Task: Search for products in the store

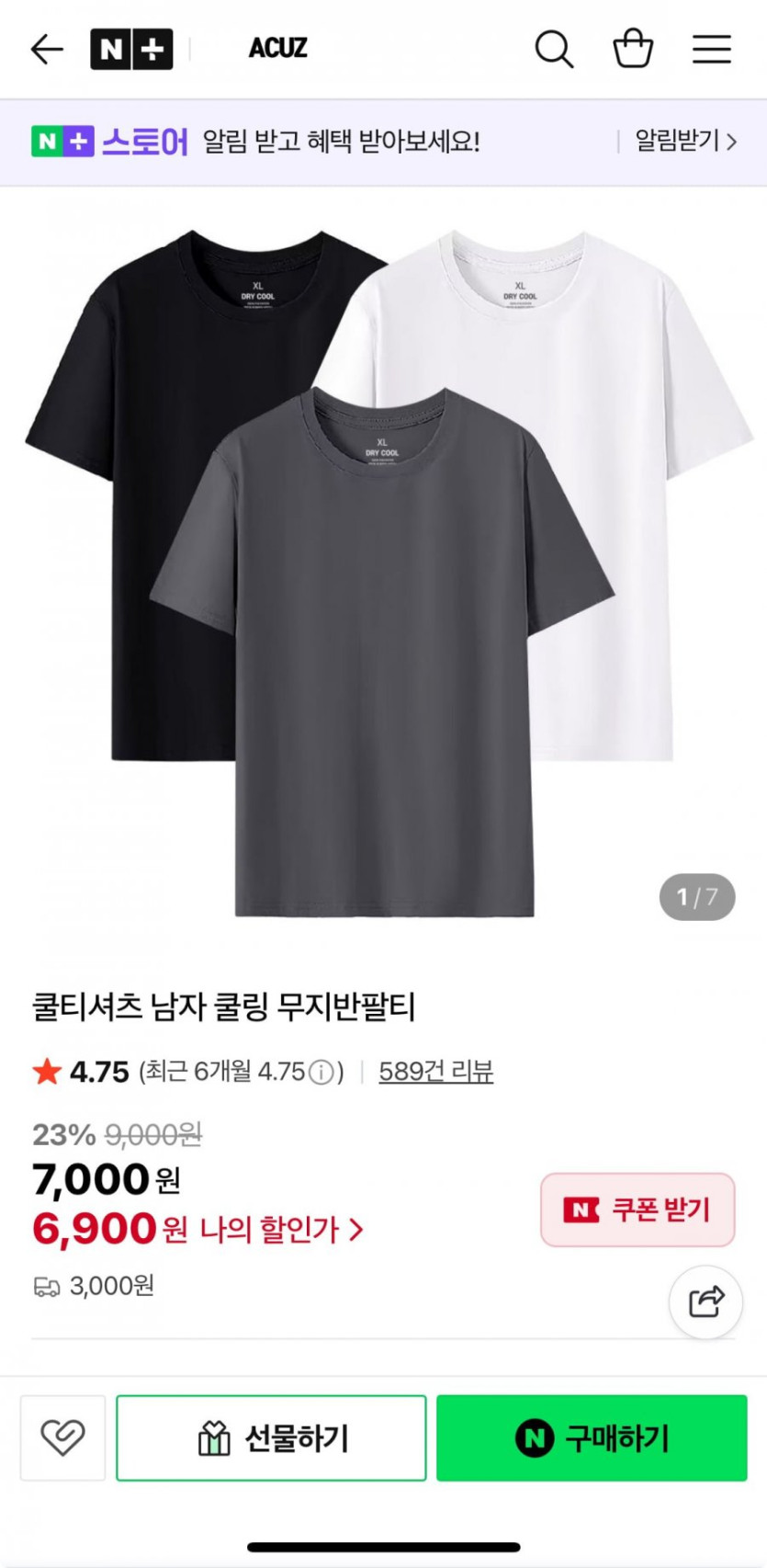Action: tap(554, 49)
